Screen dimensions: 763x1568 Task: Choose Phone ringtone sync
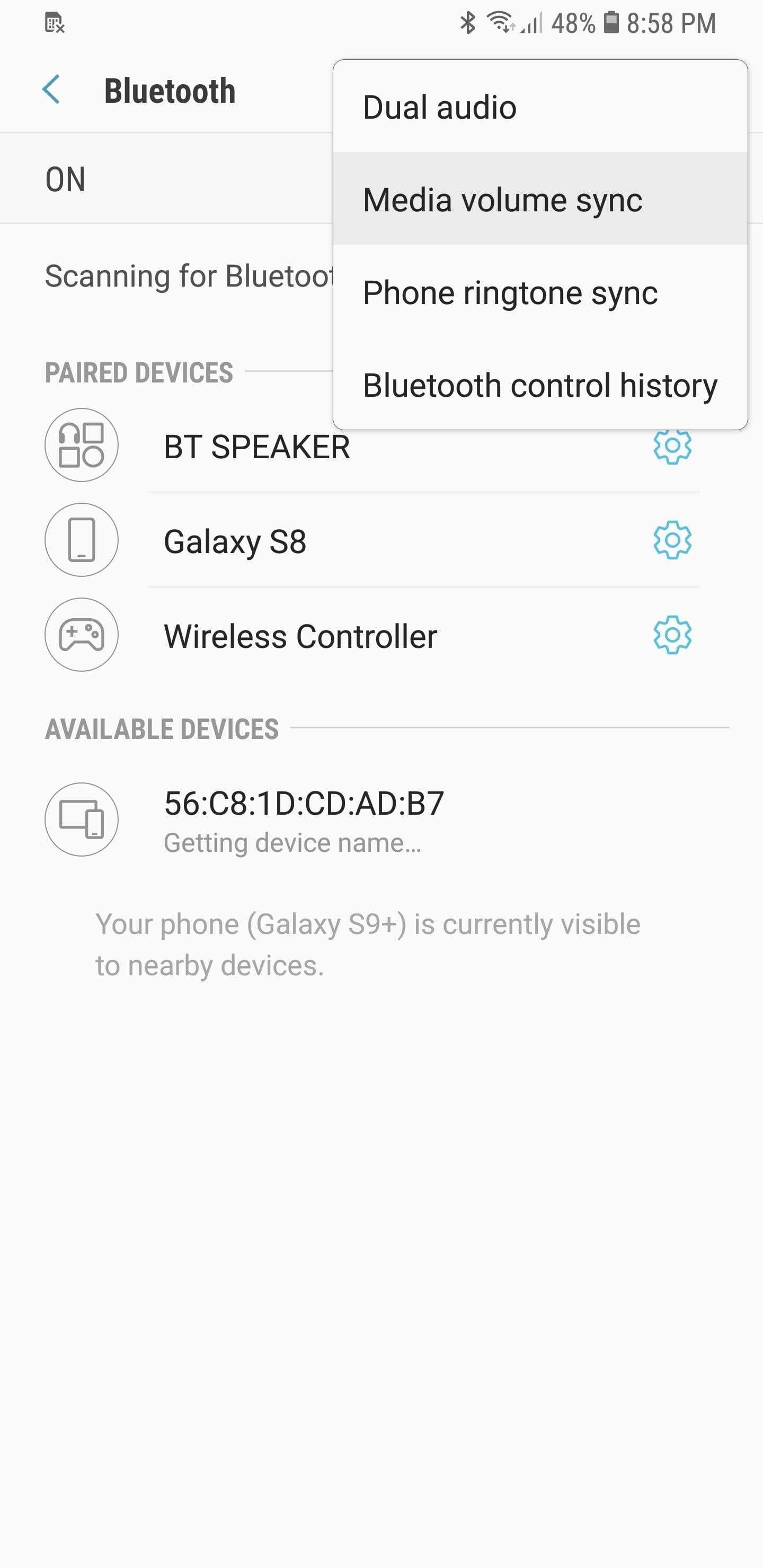click(539, 293)
